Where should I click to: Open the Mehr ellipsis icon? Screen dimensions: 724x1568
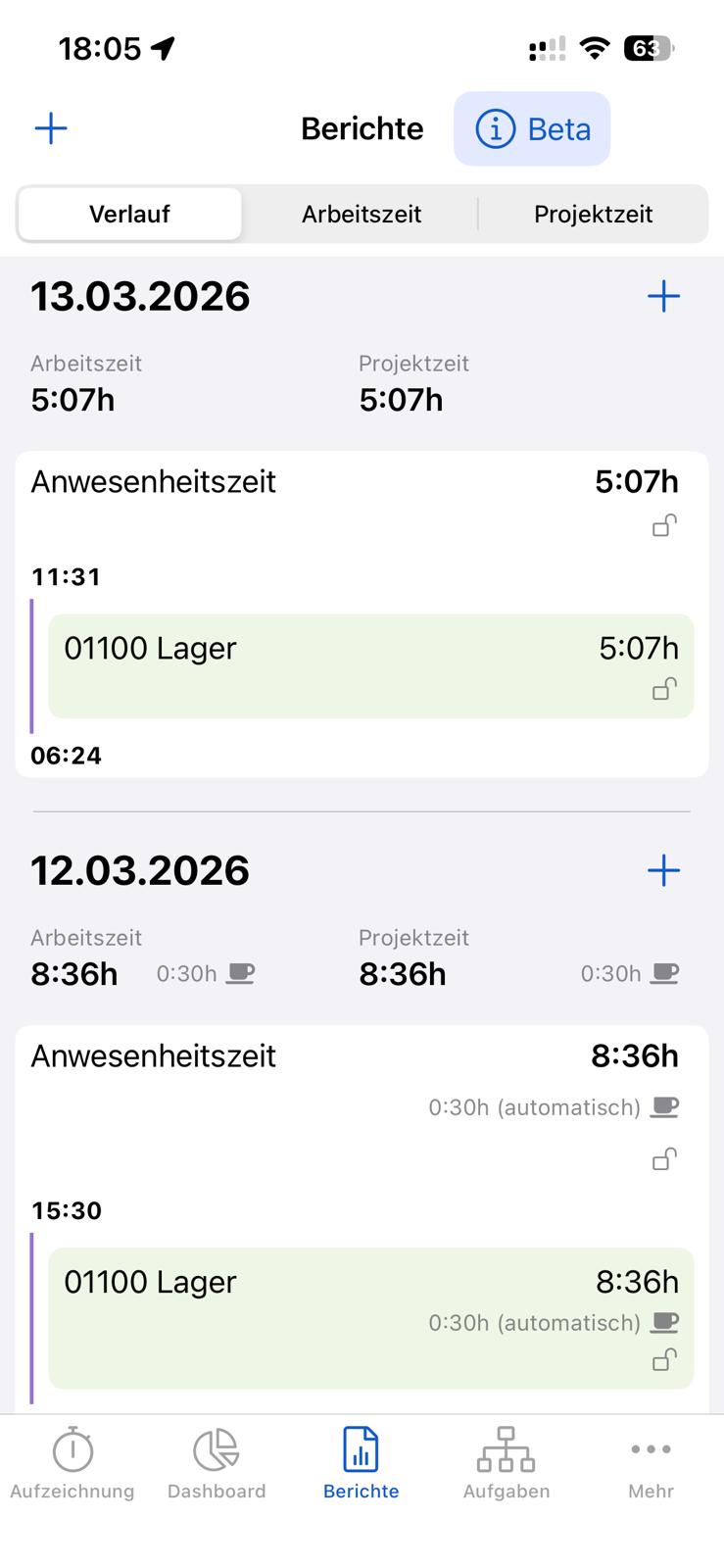651,1448
